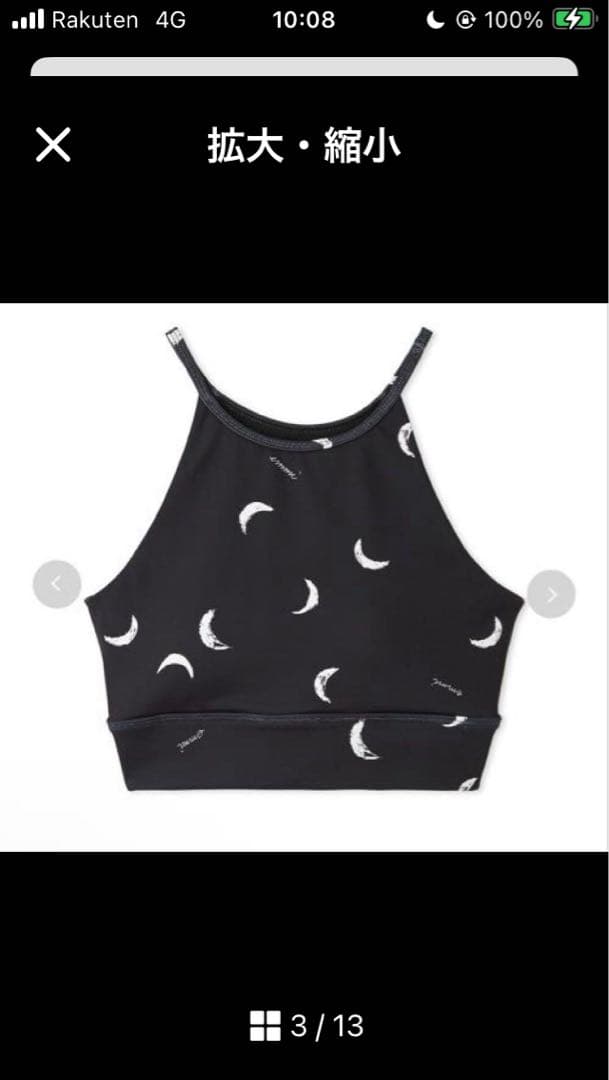Show the next product image
The width and height of the screenshot is (609, 1080).
click(551, 594)
